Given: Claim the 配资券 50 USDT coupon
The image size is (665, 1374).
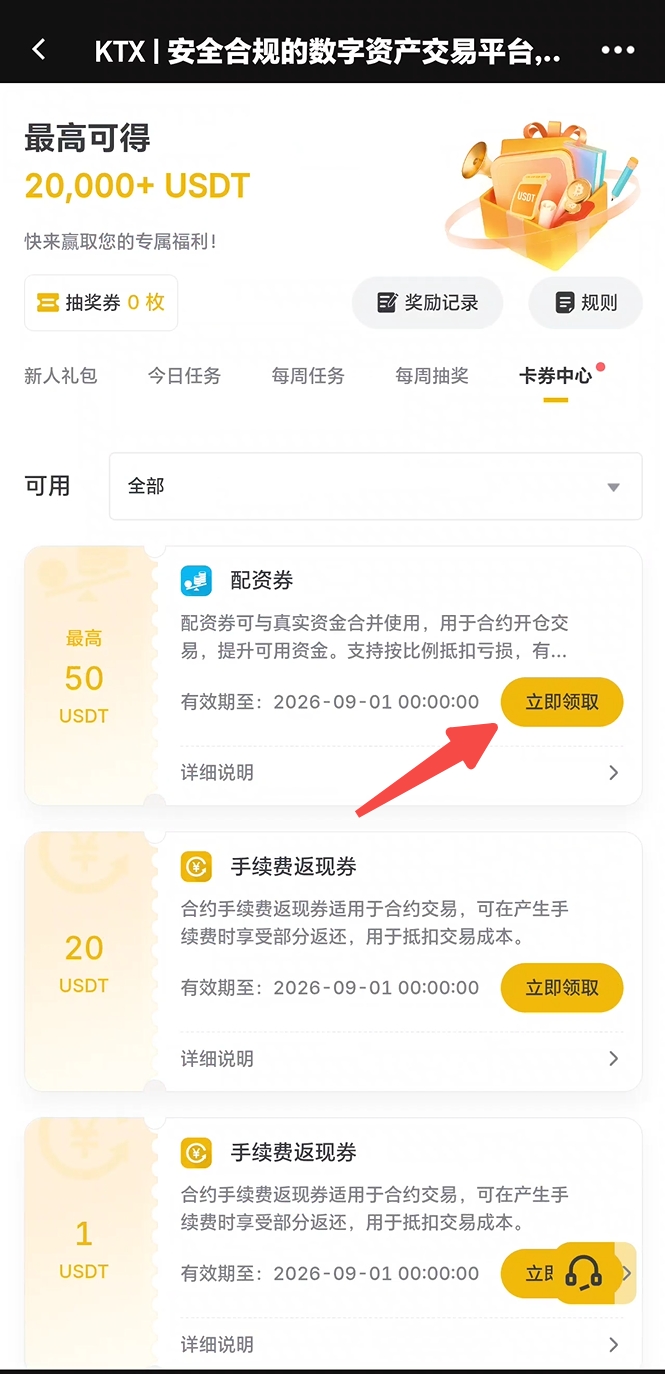Looking at the screenshot, I should 562,702.
